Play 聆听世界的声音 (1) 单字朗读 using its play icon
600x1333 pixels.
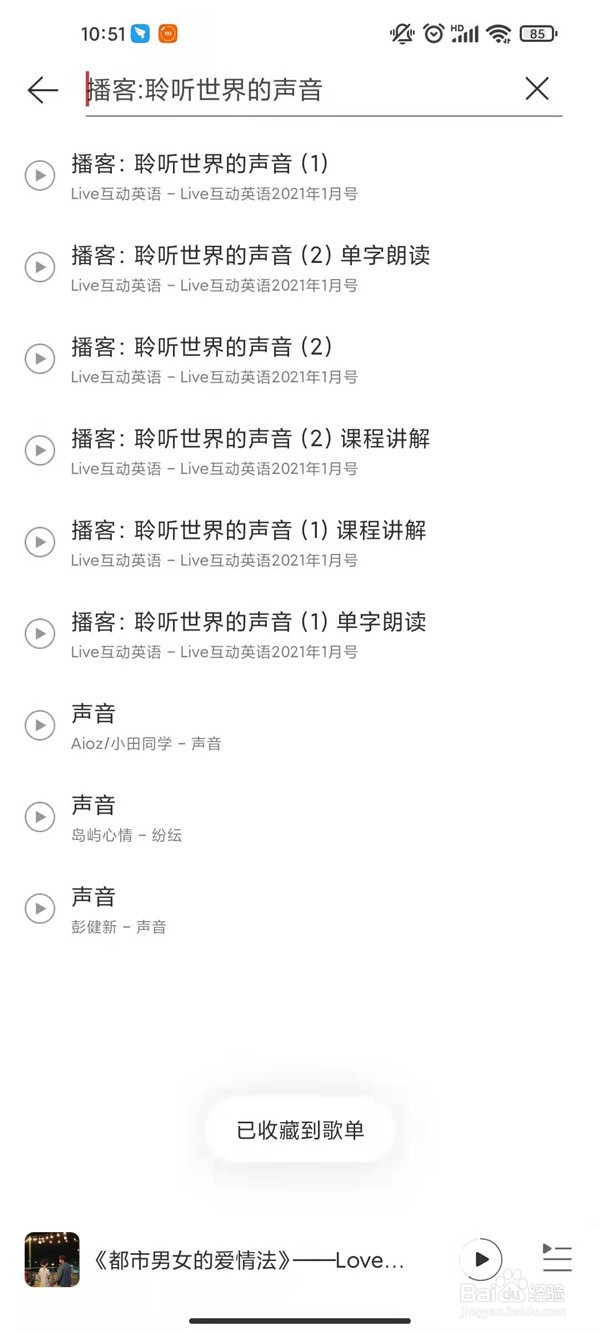(x=39, y=634)
